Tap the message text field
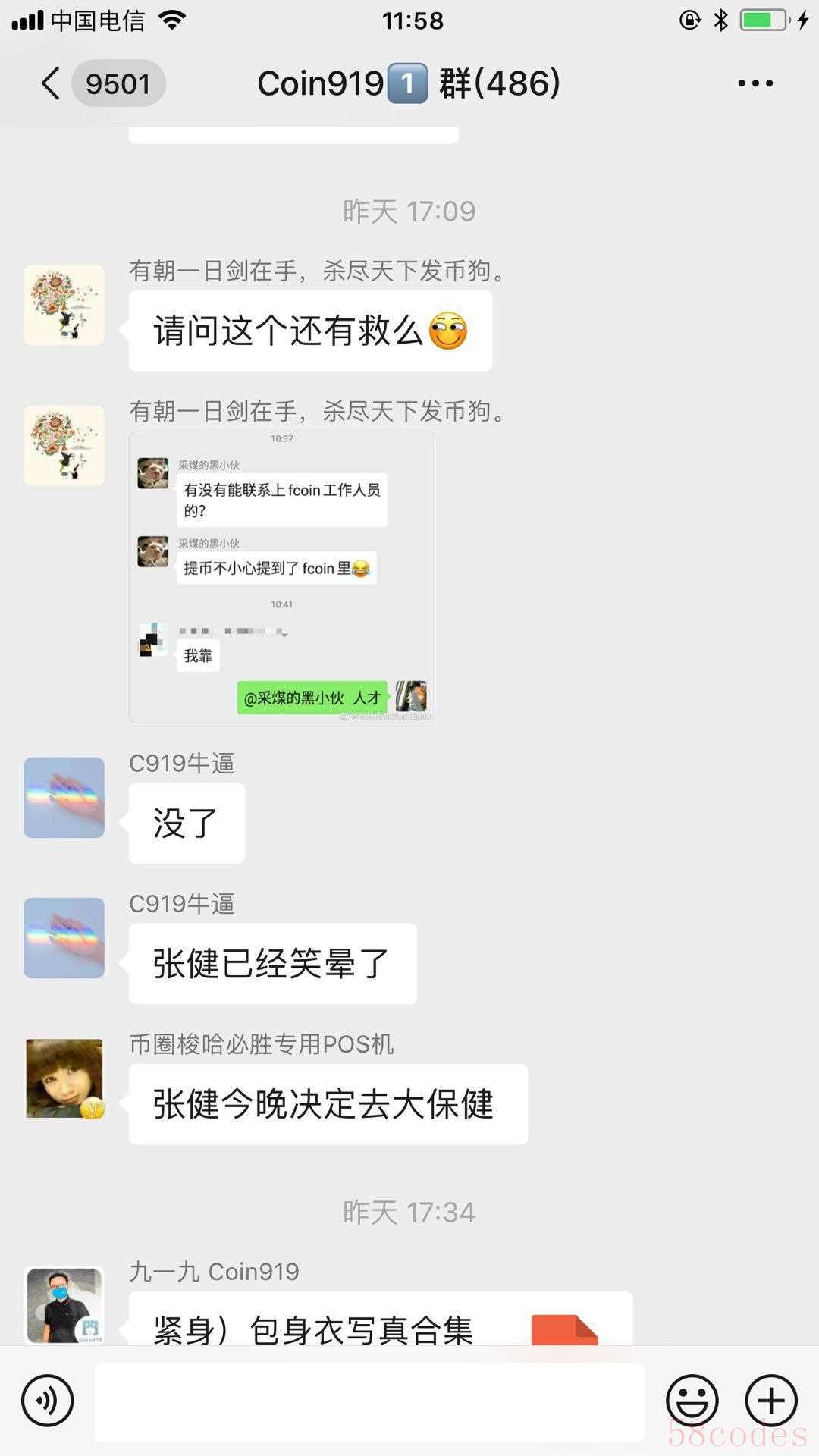 (369, 1401)
